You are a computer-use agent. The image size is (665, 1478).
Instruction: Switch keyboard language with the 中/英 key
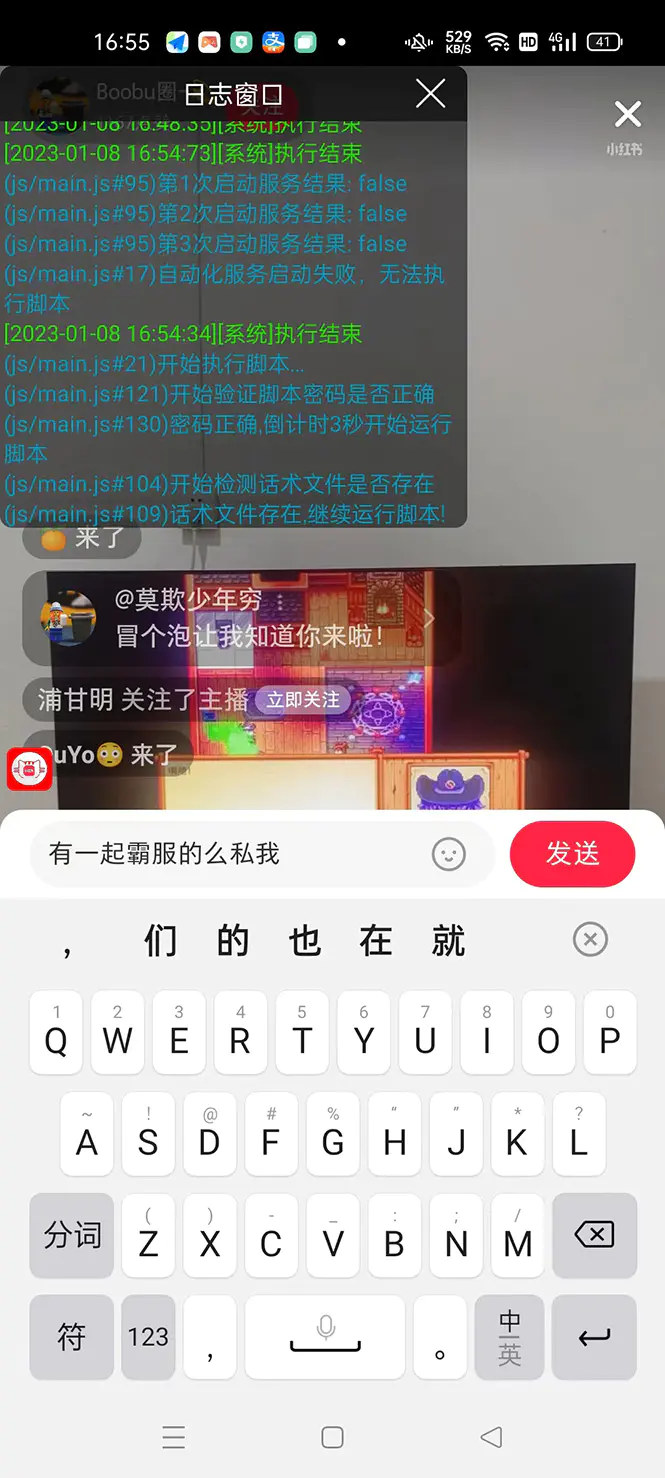click(509, 1337)
